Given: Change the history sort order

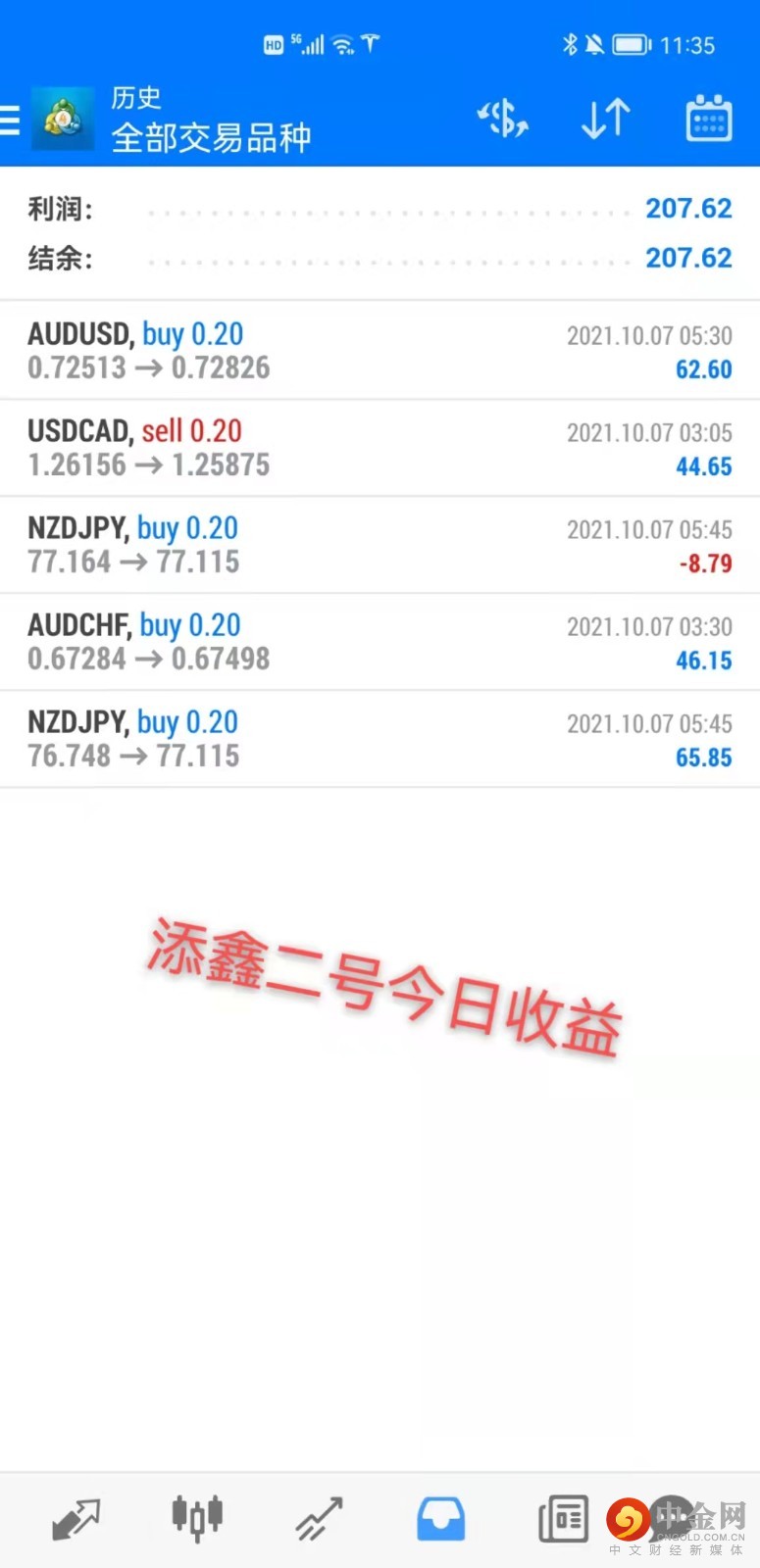Looking at the screenshot, I should click(x=605, y=120).
